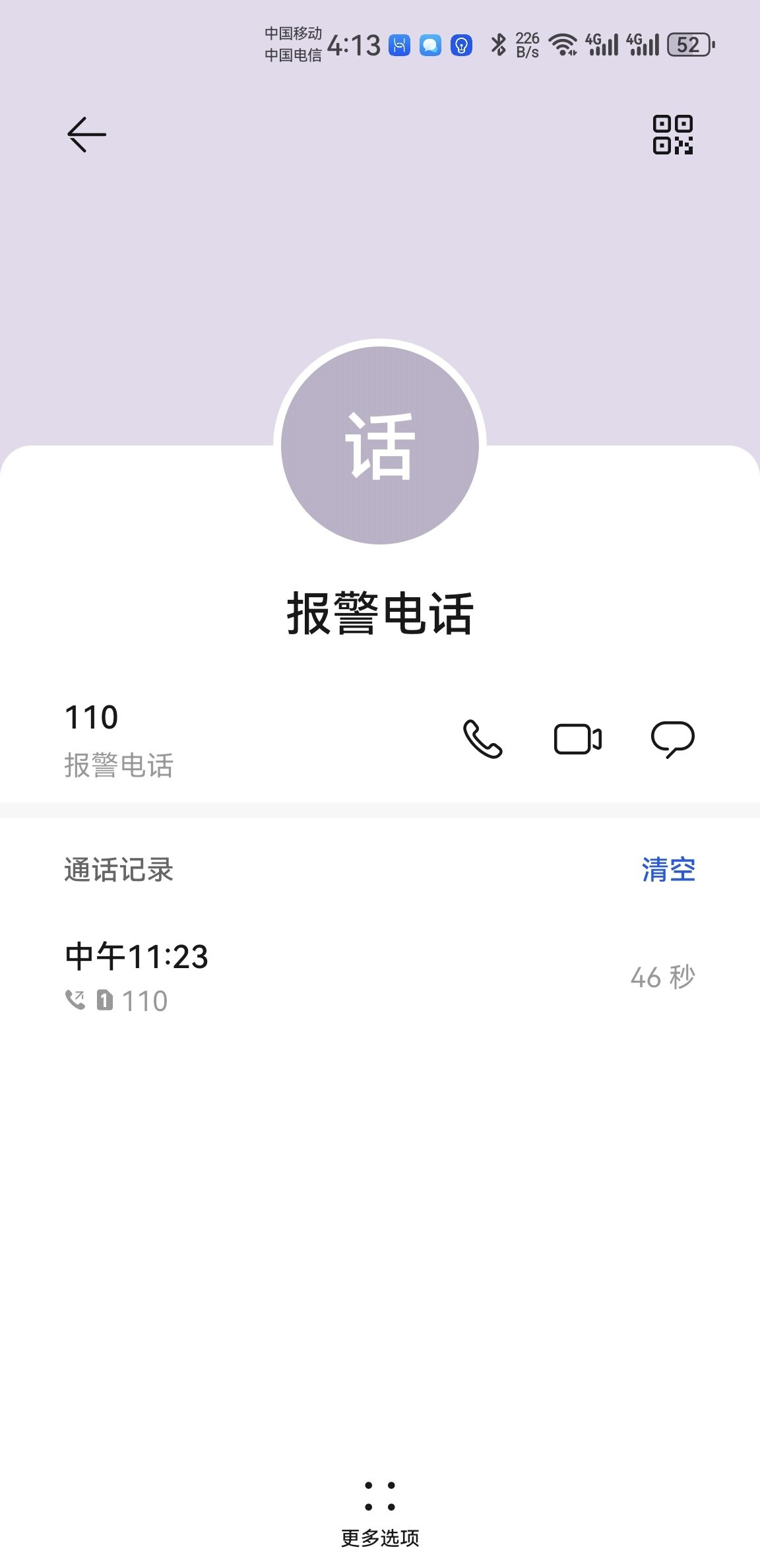Clear call history with 清空

pos(668,870)
